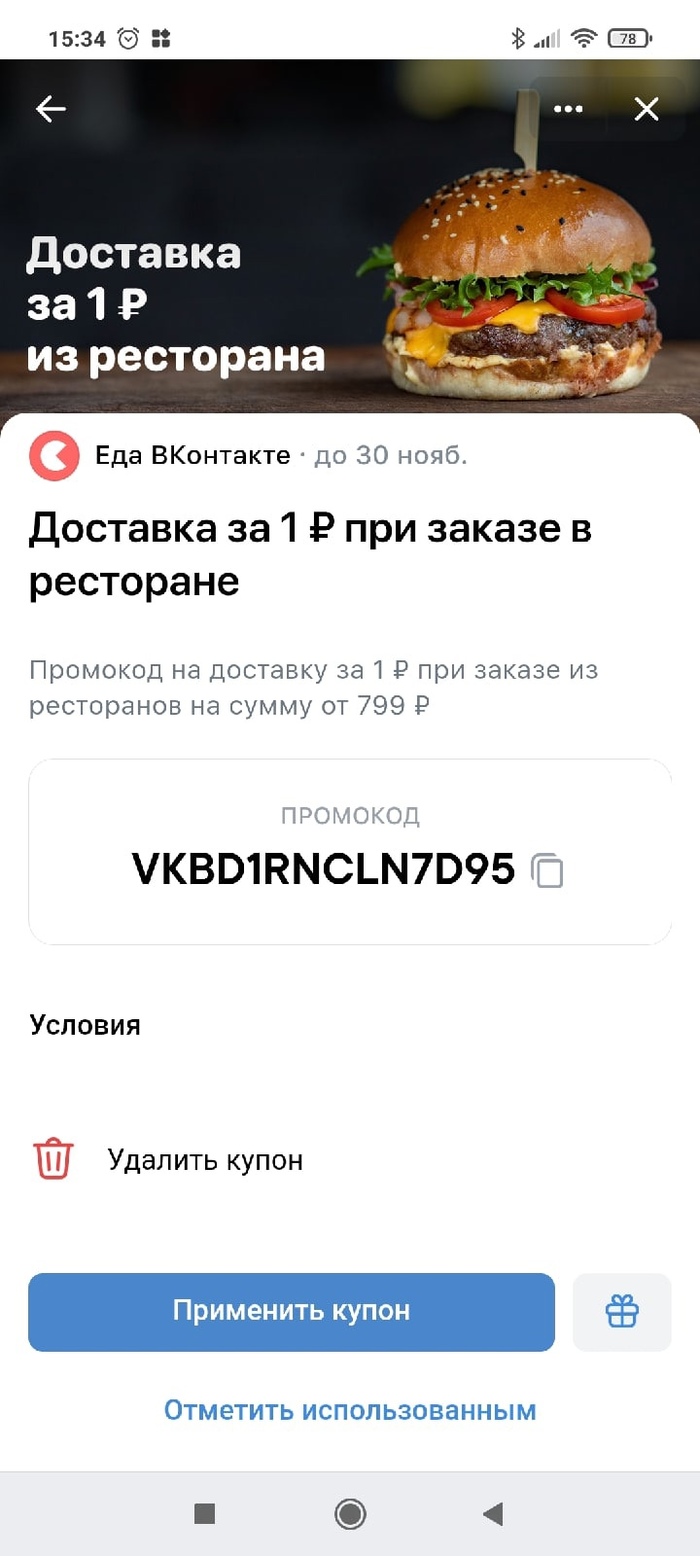The width and height of the screenshot is (700, 1556).
Task: Copy the promo code VKBD1RNCLN7D95
Action: click(x=547, y=870)
